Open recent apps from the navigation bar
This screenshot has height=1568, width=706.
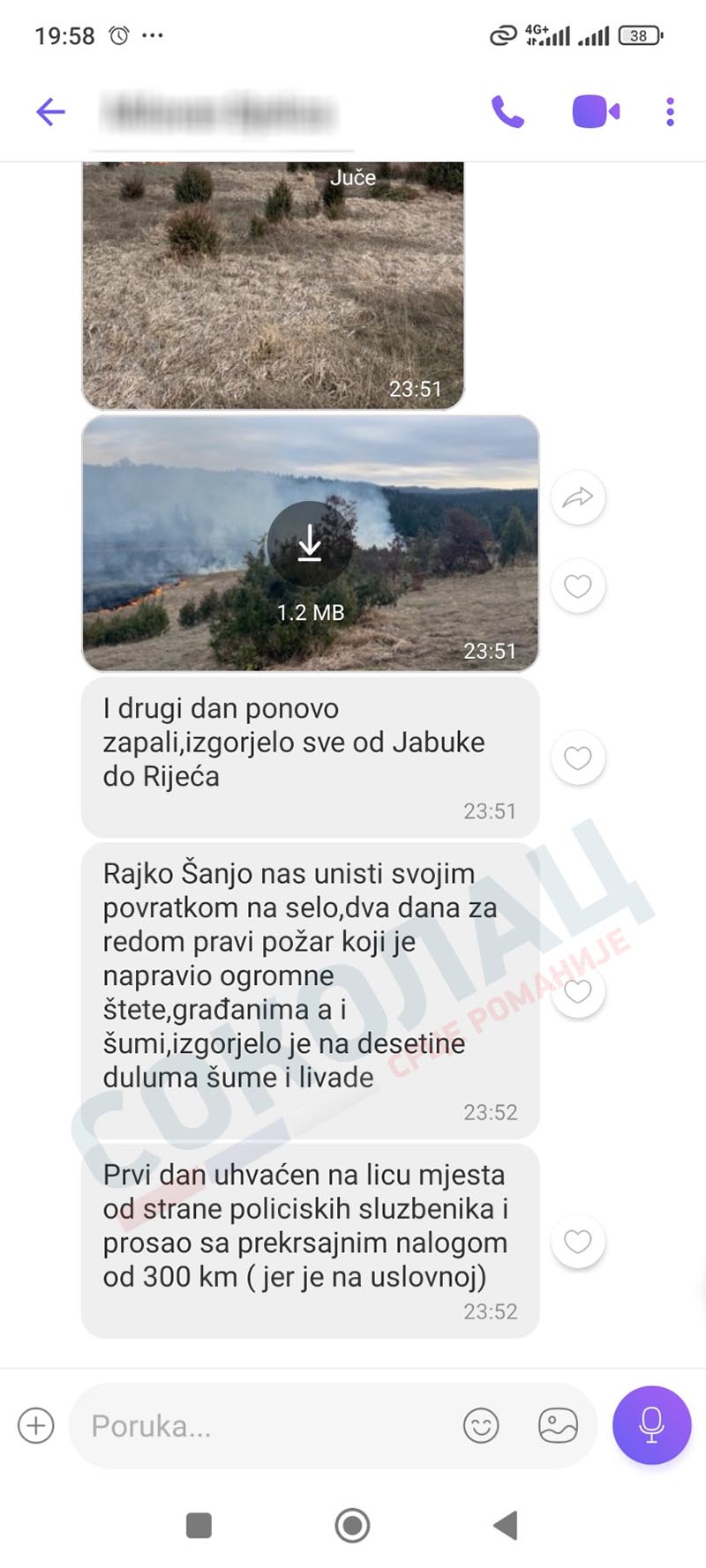(x=199, y=1525)
